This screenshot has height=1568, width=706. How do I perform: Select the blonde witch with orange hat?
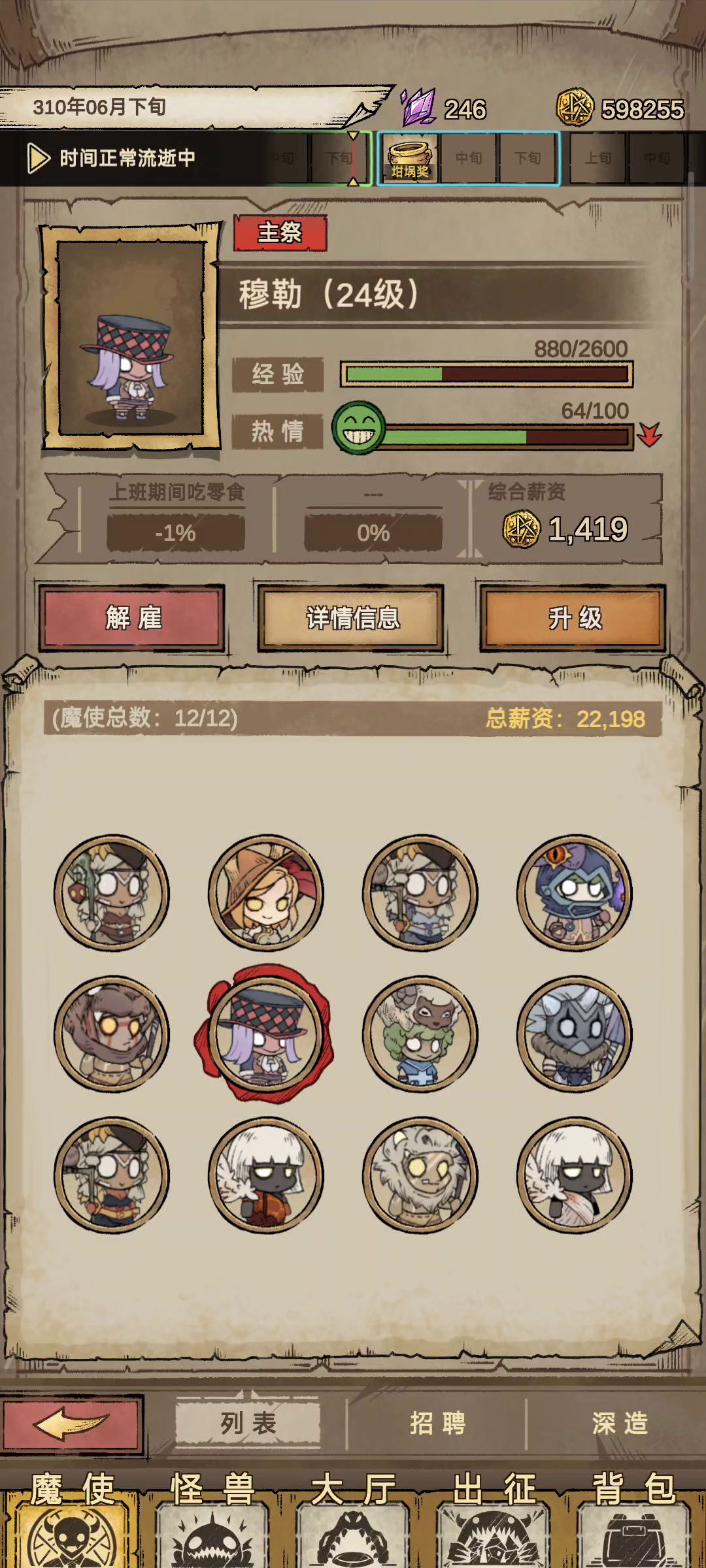pos(266,892)
